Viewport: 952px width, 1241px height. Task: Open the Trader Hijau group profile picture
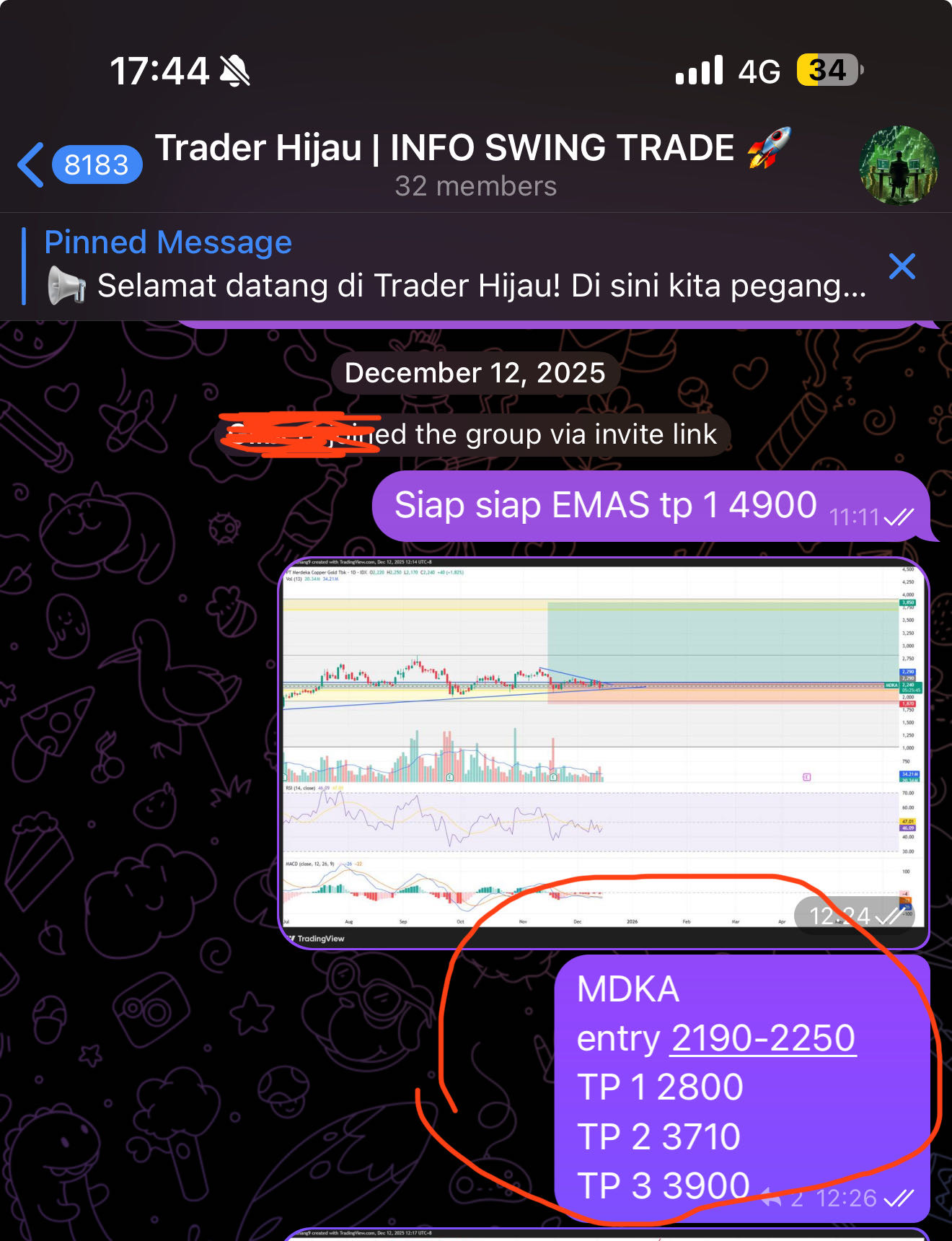pos(898,165)
